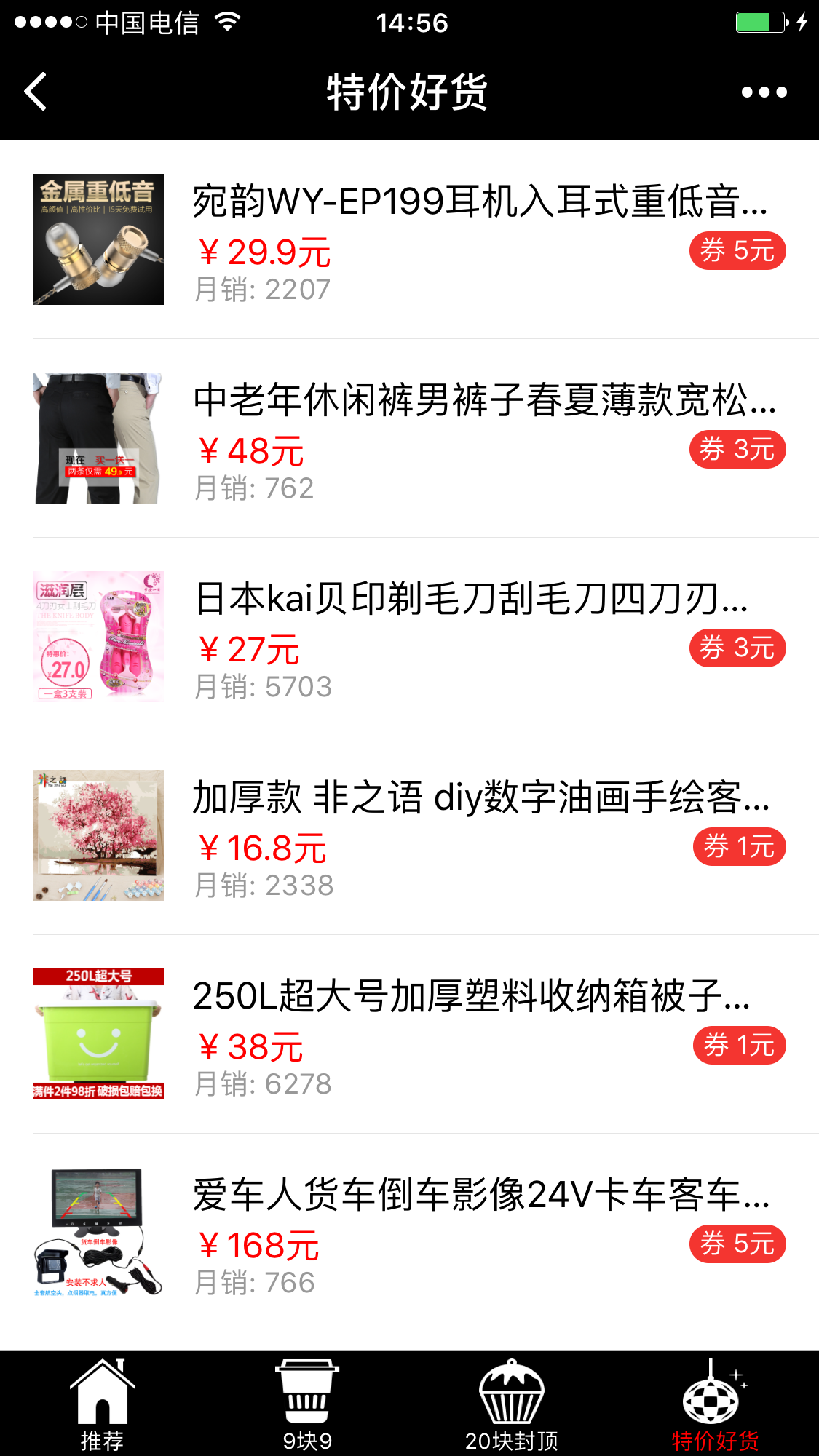Get the 3元 coupon for 中老年休闲裤
This screenshot has height=1456, width=819.
pos(737,450)
